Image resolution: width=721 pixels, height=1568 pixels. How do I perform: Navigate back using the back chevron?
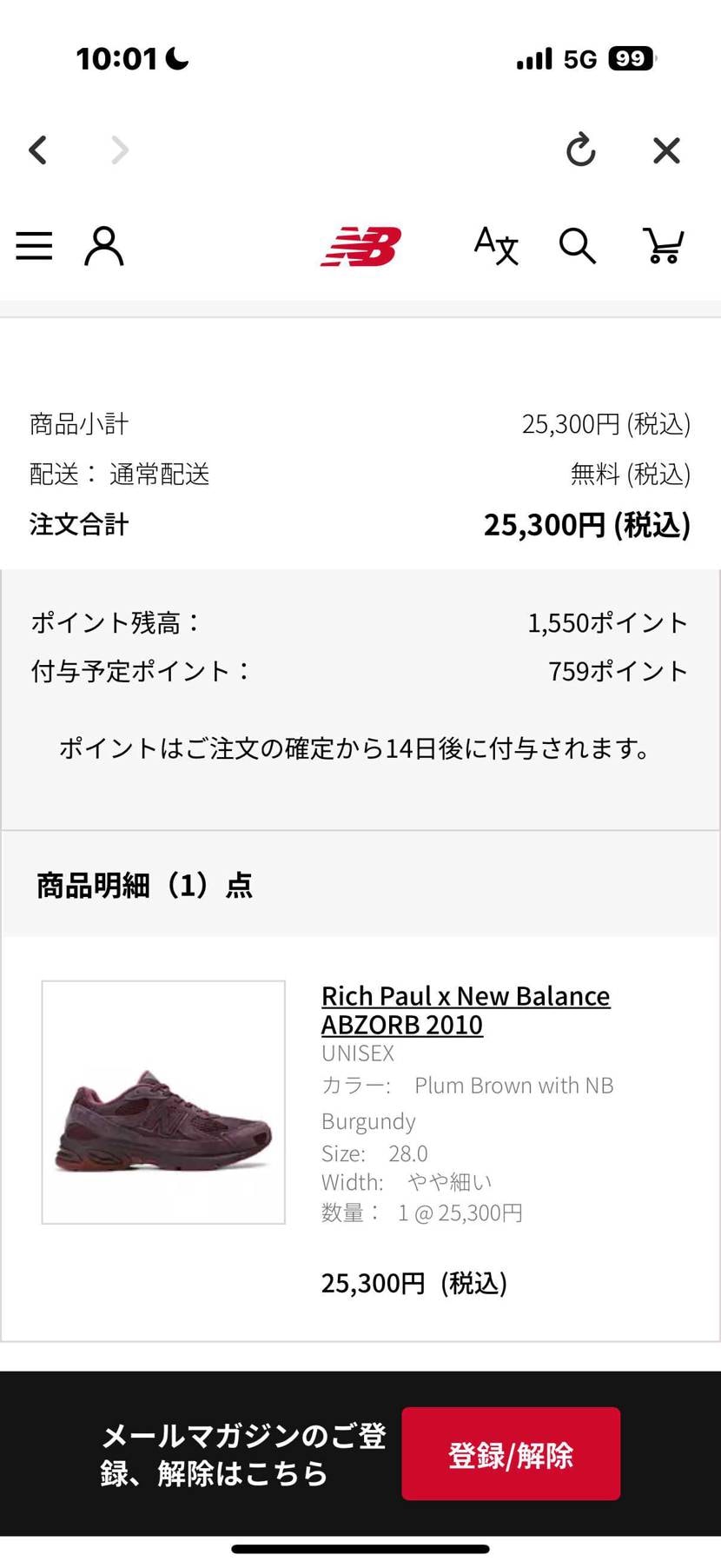tap(37, 150)
